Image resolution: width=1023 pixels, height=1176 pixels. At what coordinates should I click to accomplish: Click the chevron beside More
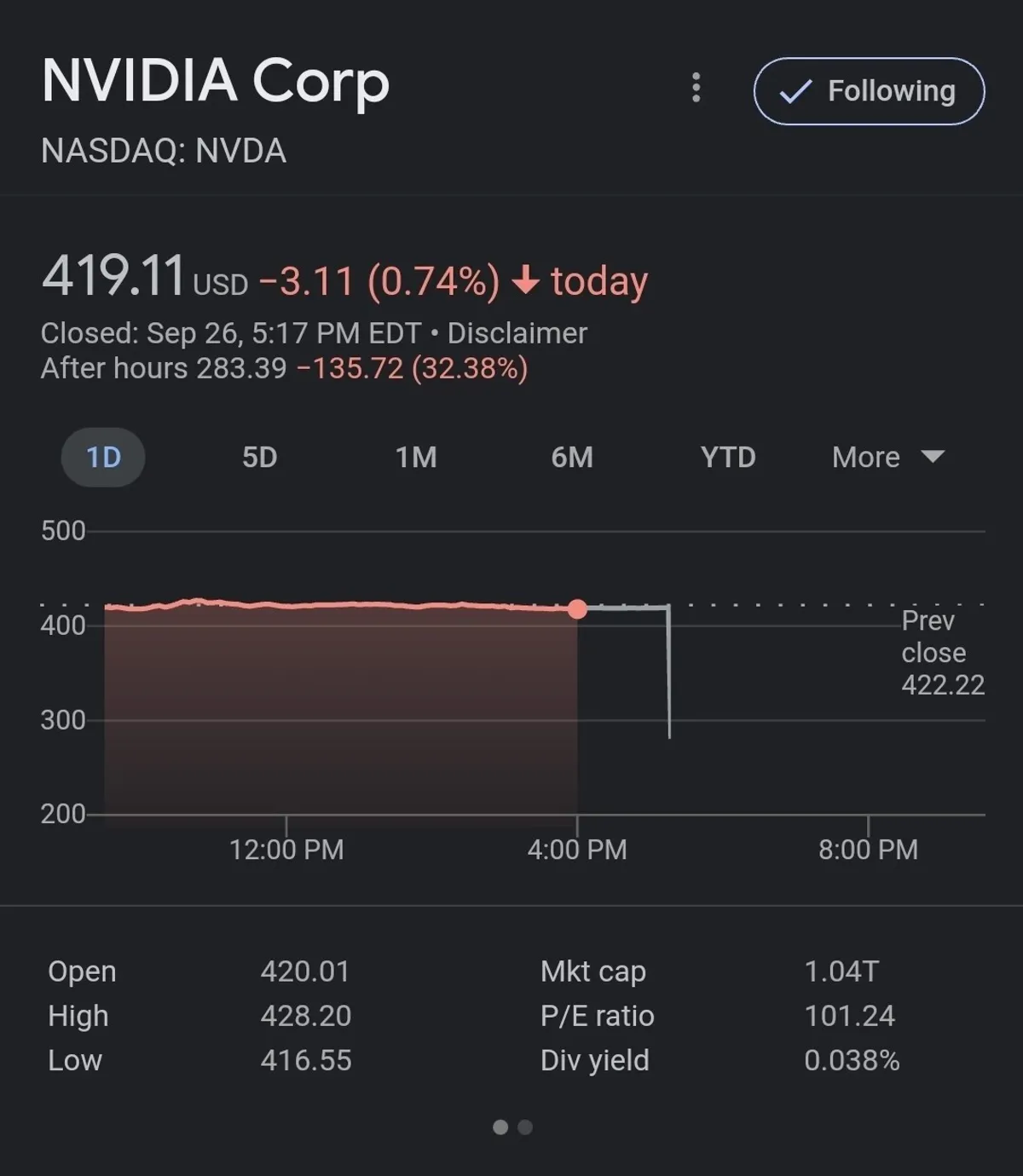point(932,458)
